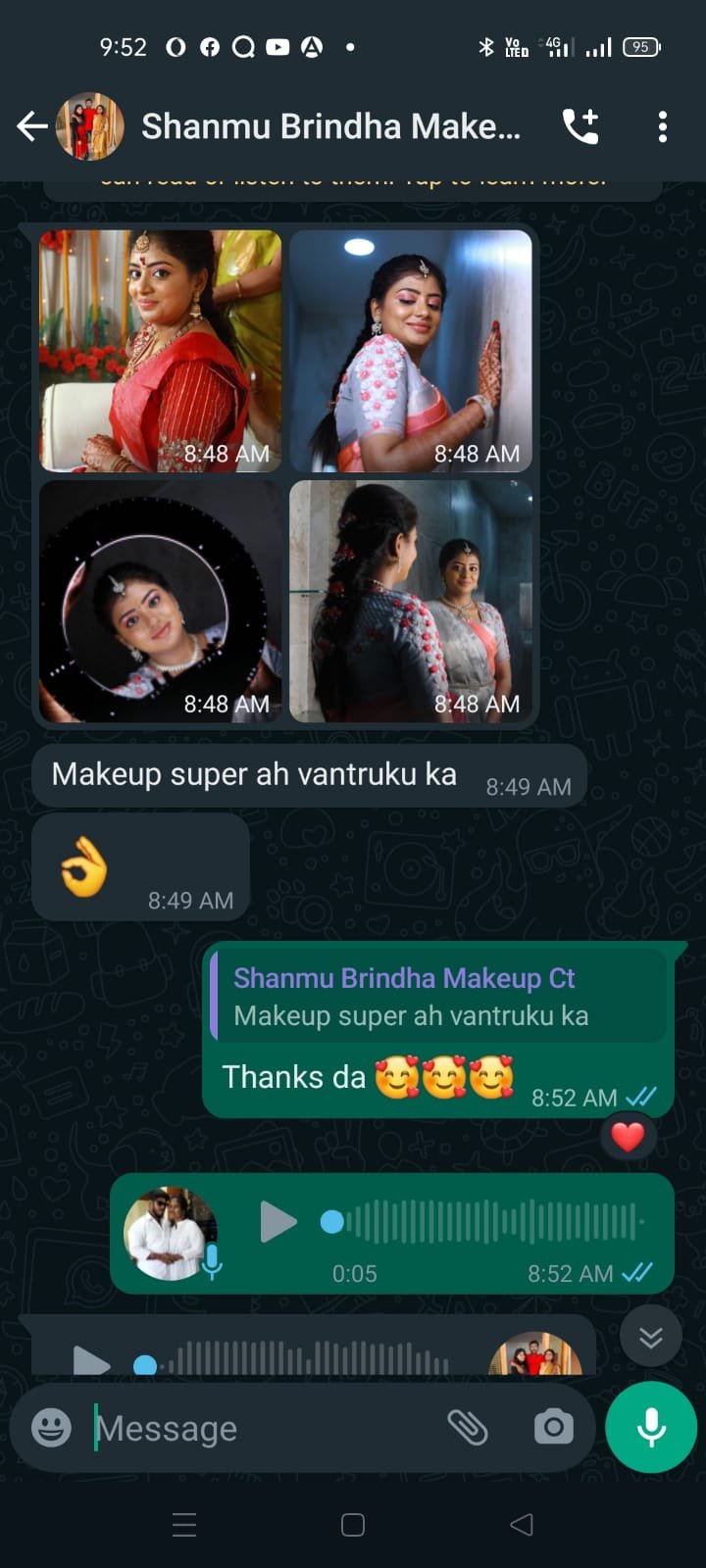The image size is (706, 1568).
Task: Jump to the latest messages
Action: click(x=651, y=1337)
